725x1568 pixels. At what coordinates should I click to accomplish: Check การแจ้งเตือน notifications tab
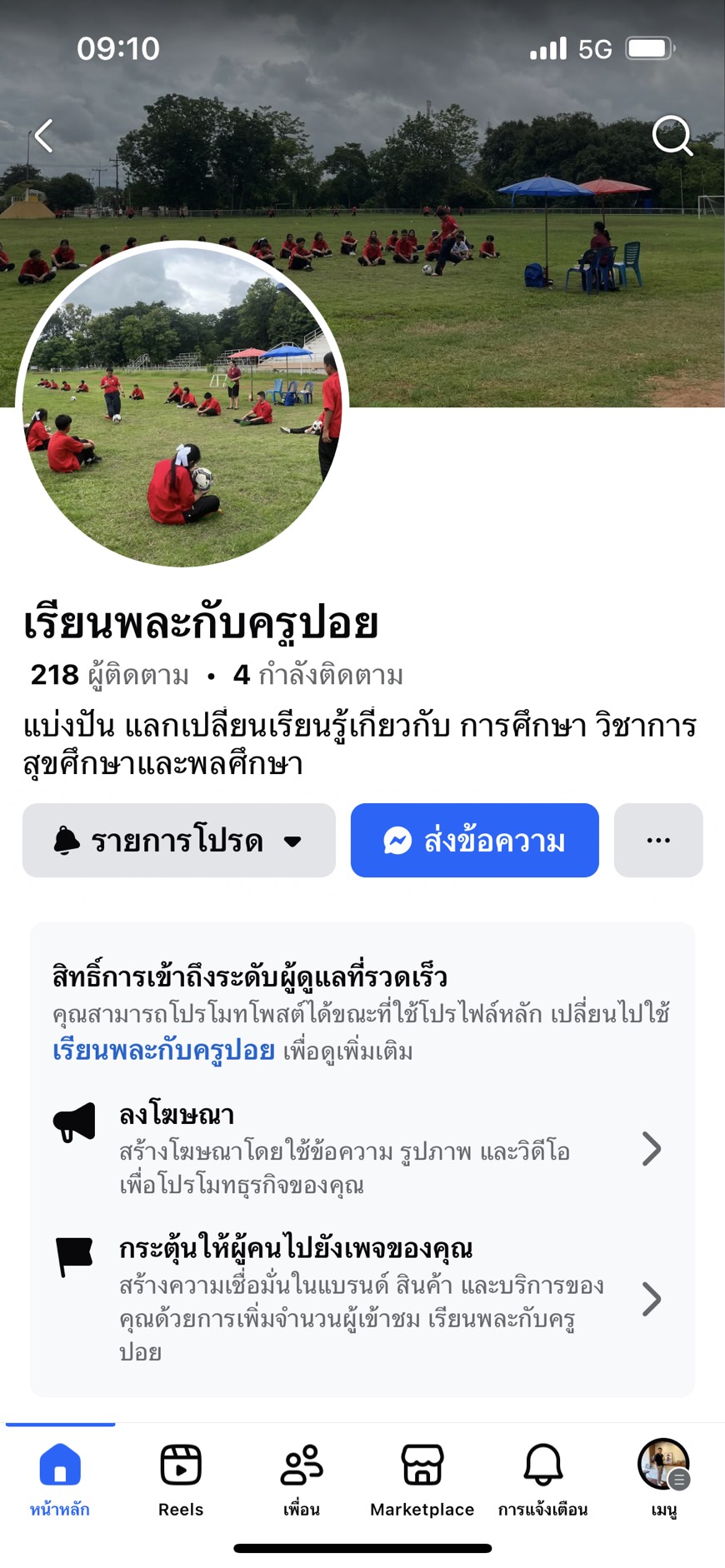[x=543, y=1481]
